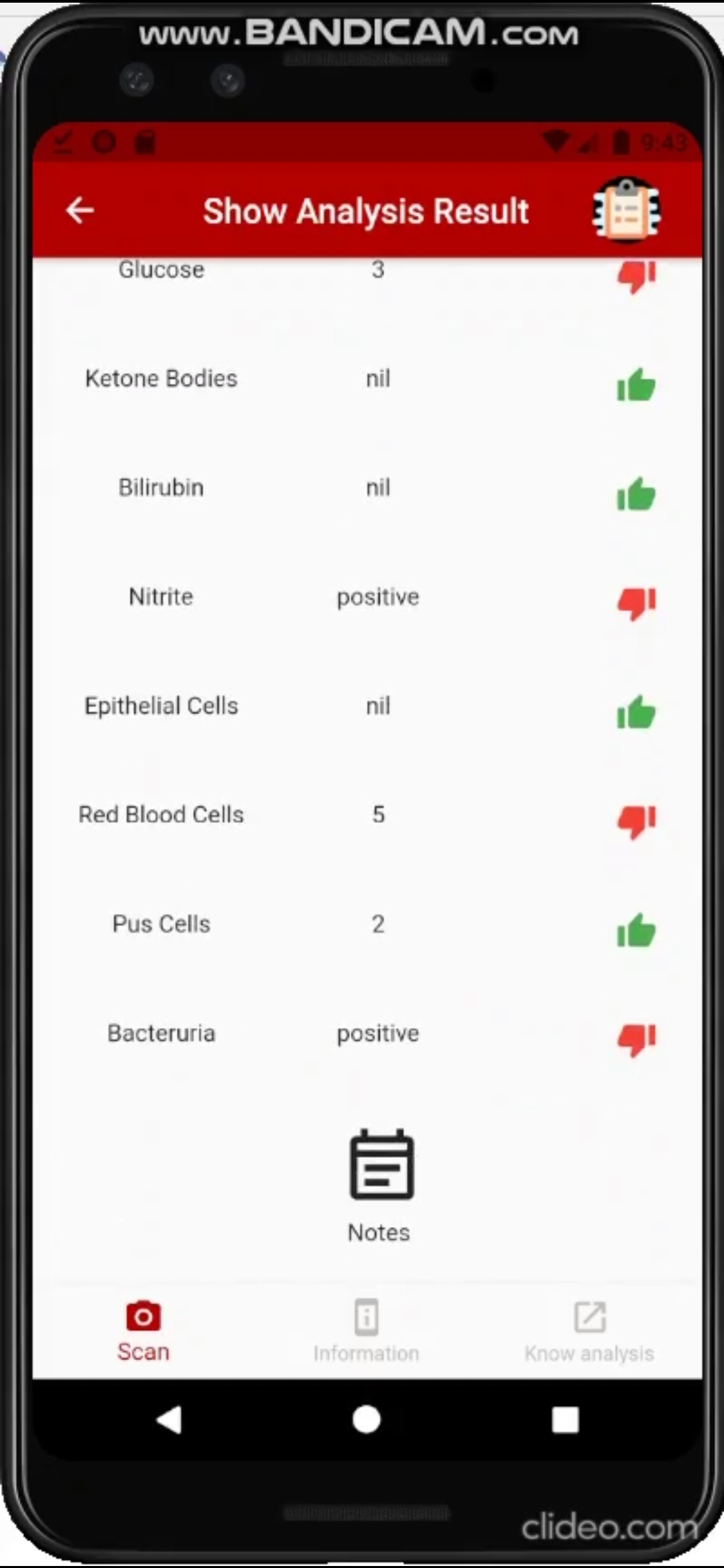Toggle the thumbs-down for Red Blood Cells

pos(636,822)
